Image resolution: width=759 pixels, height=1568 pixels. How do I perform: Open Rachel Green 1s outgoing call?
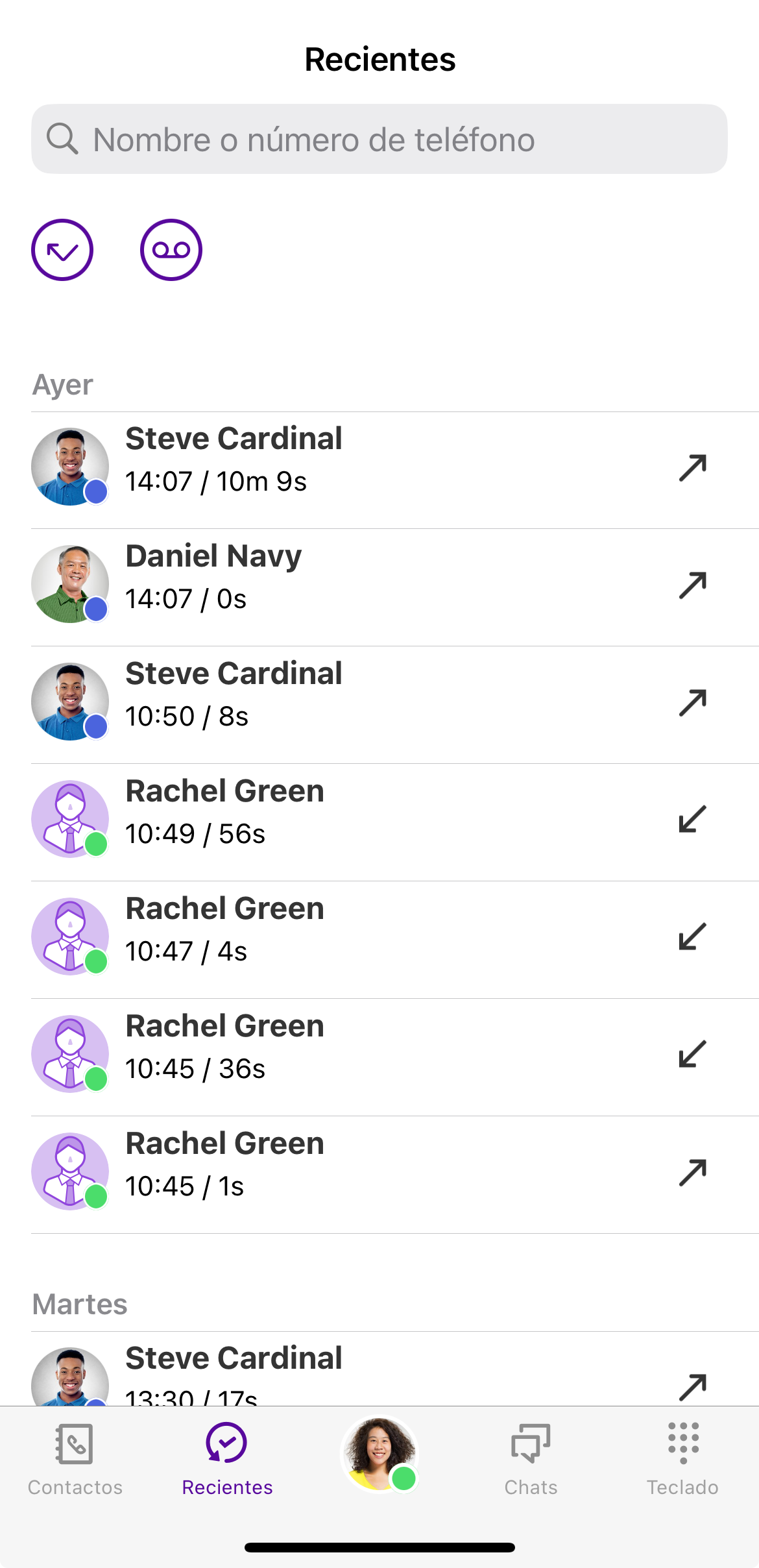coord(379,1172)
